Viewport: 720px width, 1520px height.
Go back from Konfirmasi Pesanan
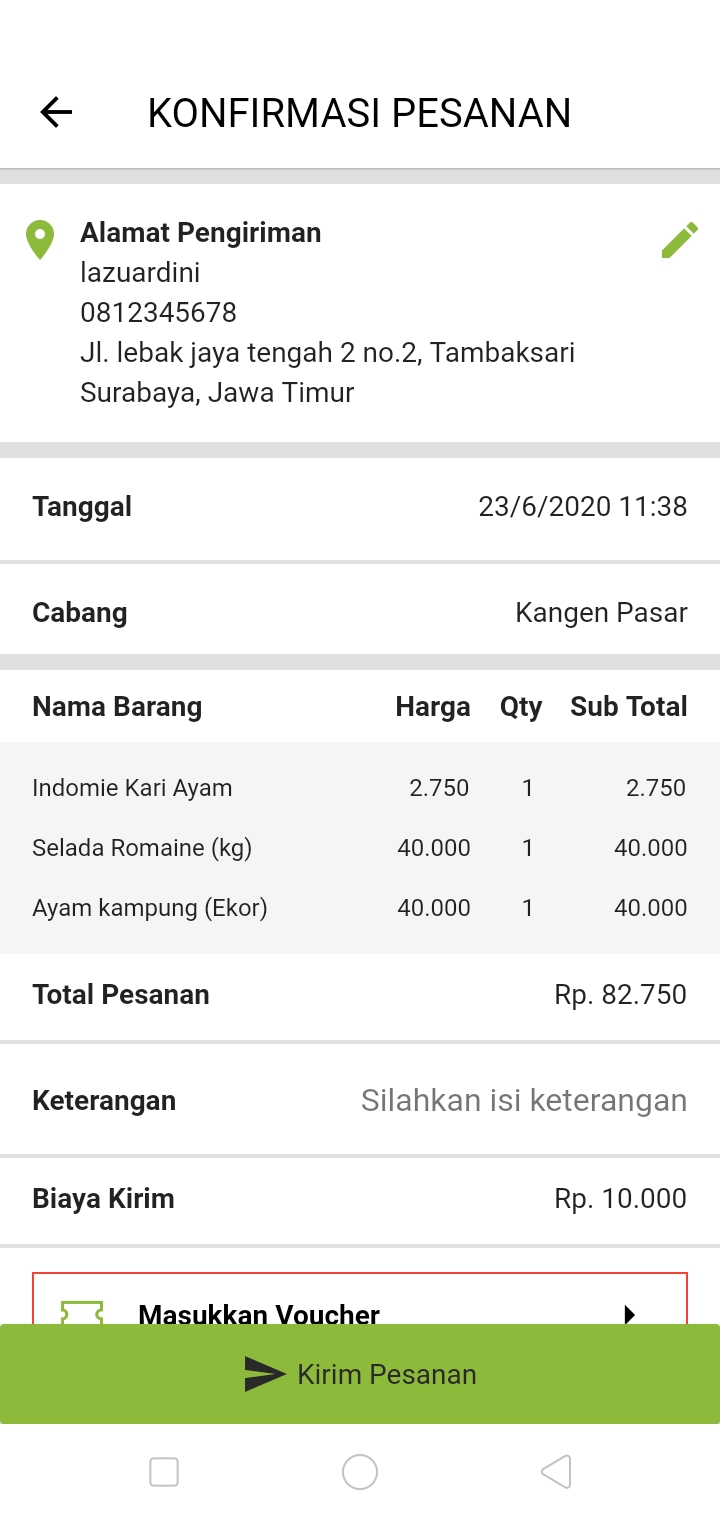tap(57, 112)
